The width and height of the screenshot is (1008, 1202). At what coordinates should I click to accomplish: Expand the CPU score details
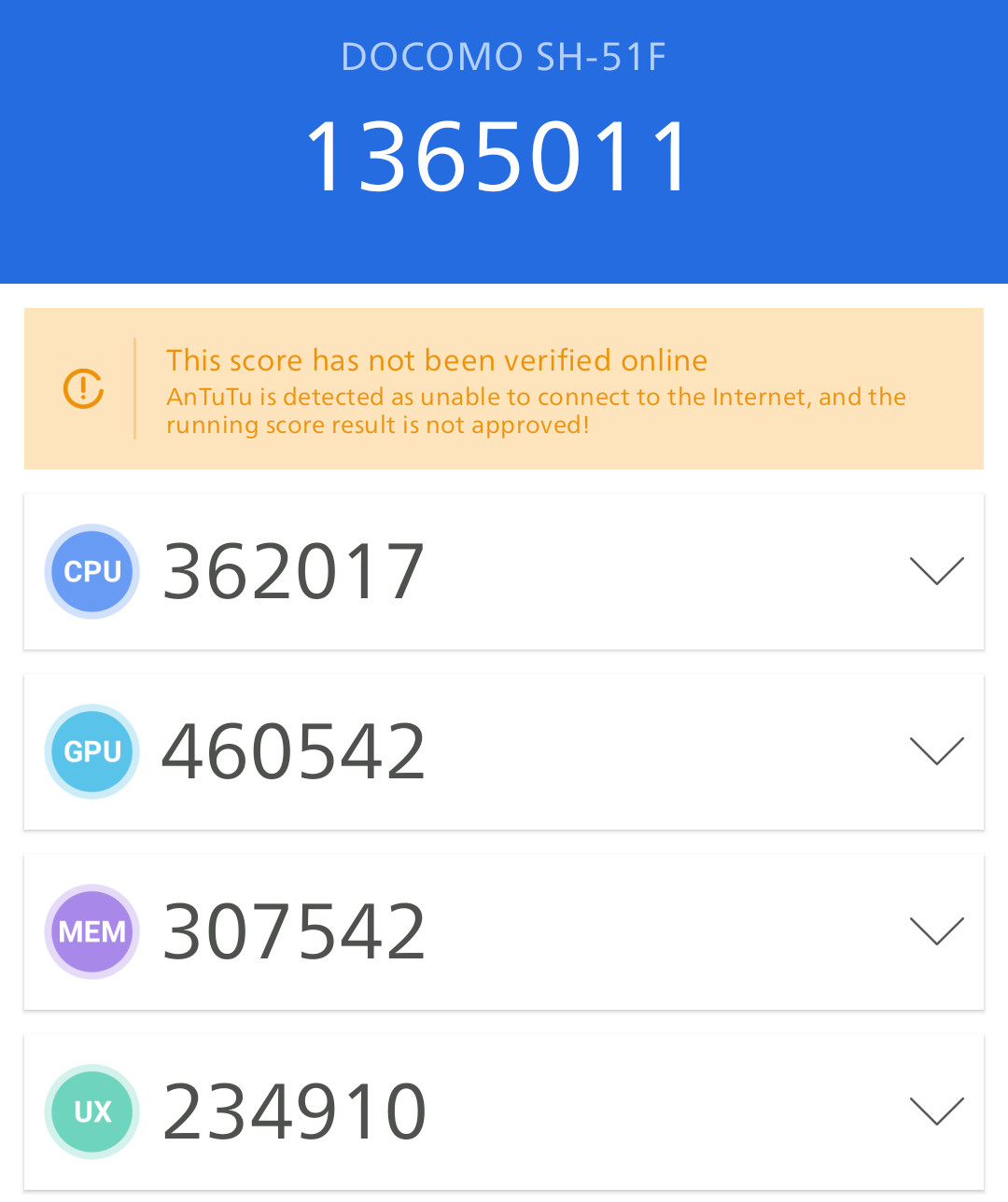[x=936, y=571]
